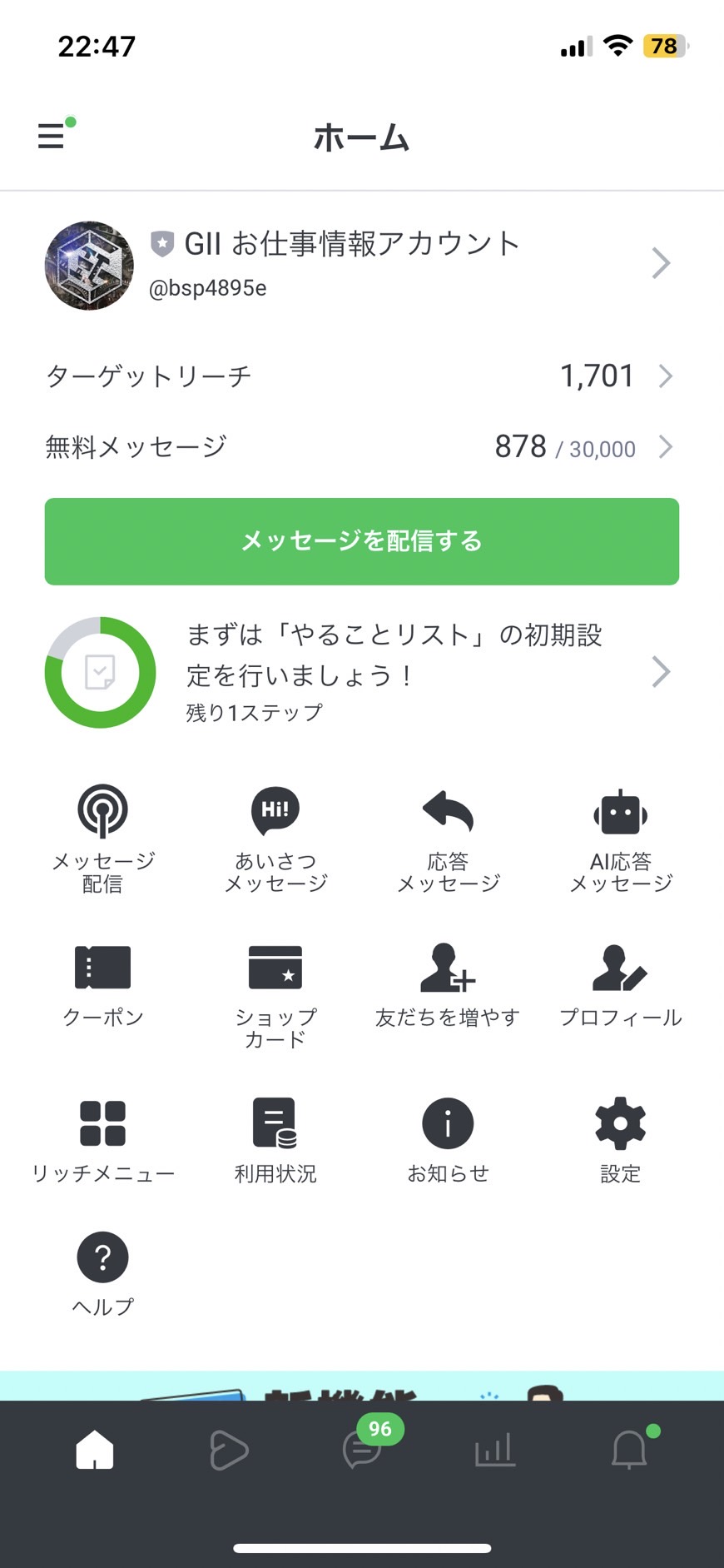This screenshot has width=724, height=1568.
Task: Switch to the notifications bell tab
Action: point(630,1448)
